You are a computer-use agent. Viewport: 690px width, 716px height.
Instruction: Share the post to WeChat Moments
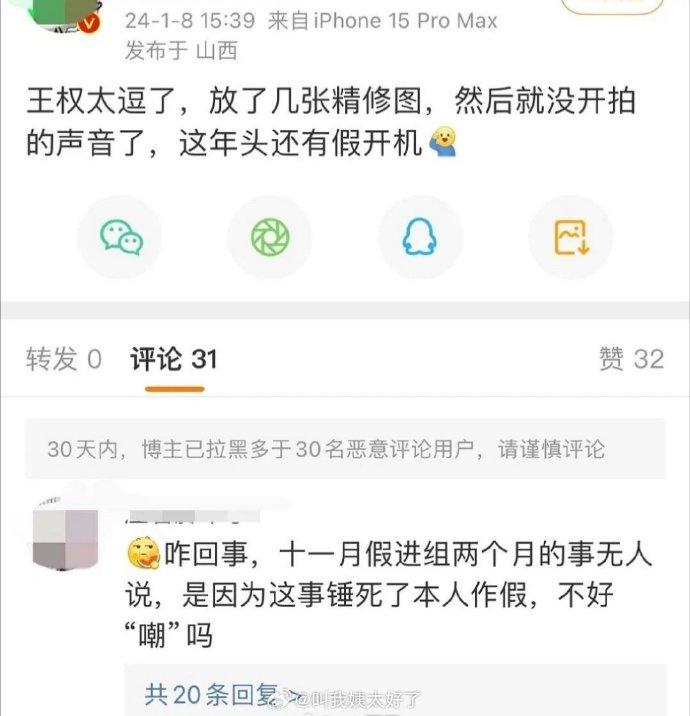click(269, 237)
